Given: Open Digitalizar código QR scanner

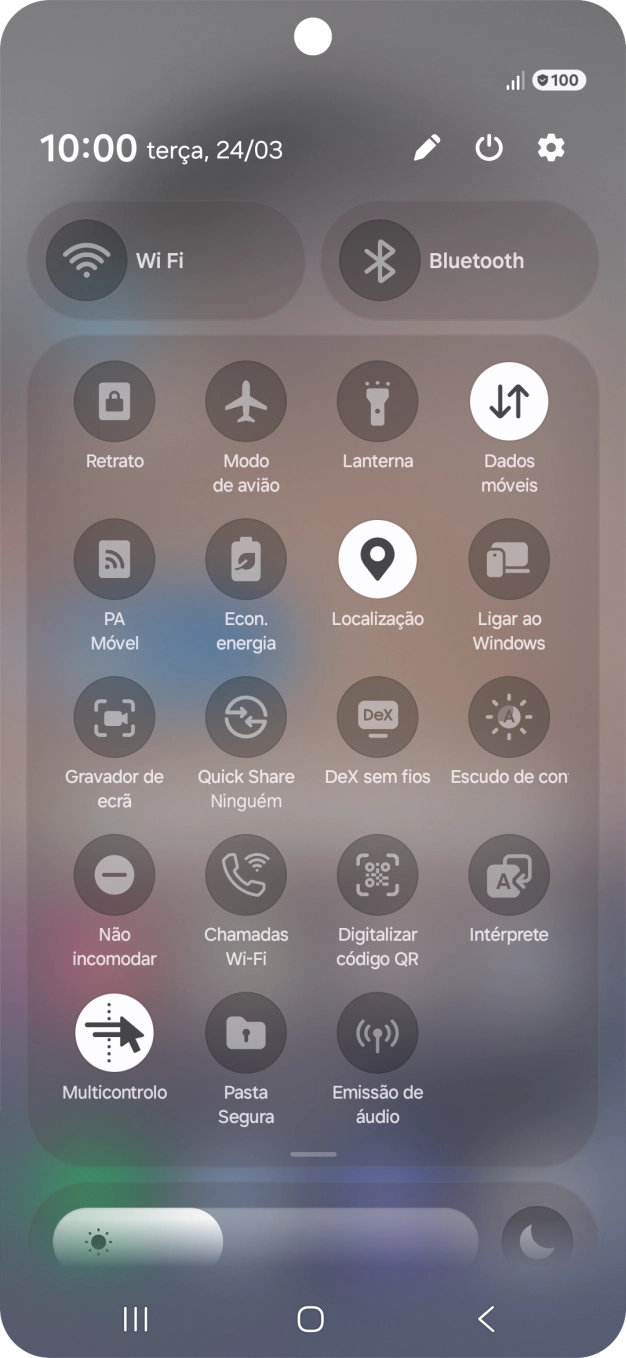Looking at the screenshot, I should pyautogui.click(x=378, y=876).
